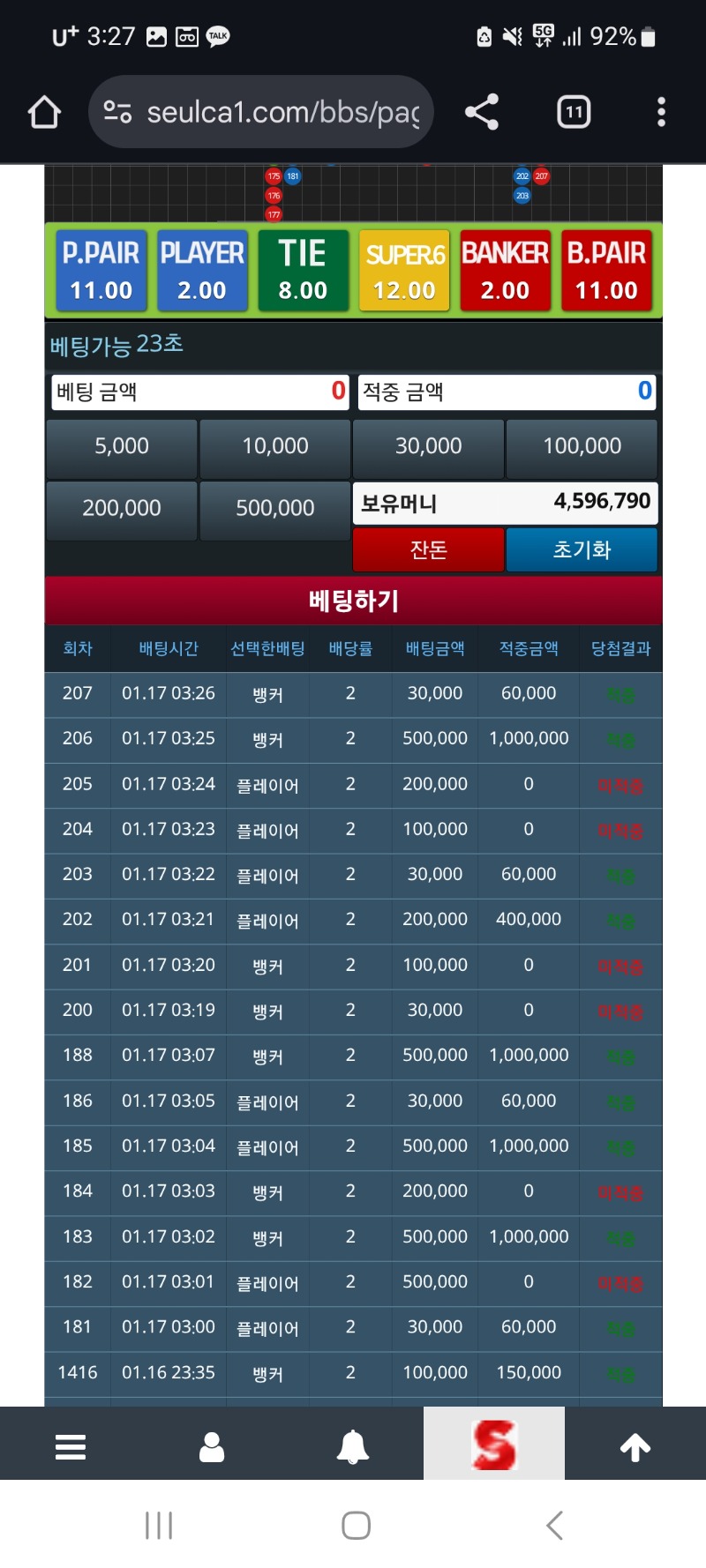Add the 100,000 amount chip
Screen dimensions: 706x1568
coord(582,447)
